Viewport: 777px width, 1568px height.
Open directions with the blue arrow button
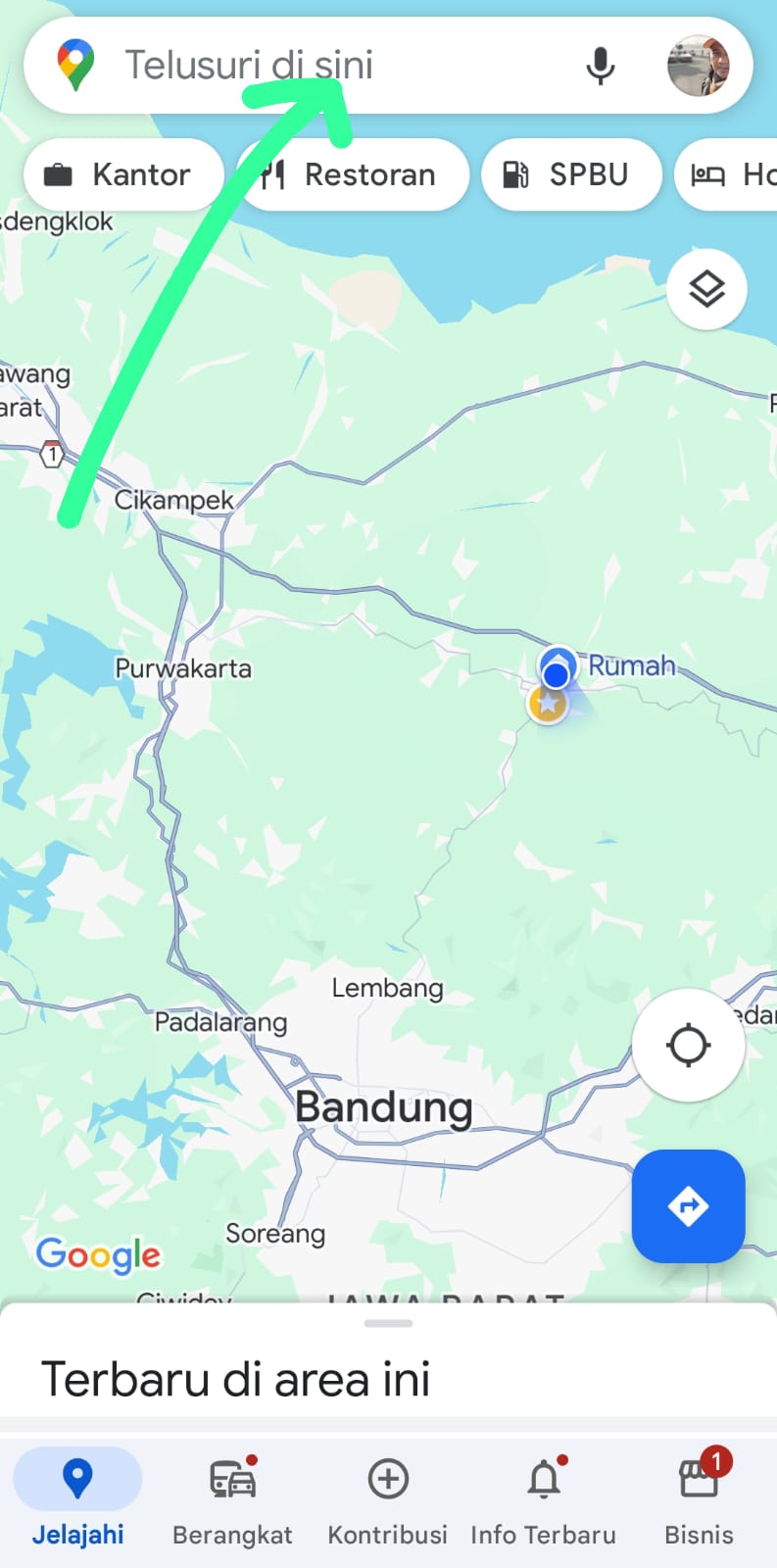pyautogui.click(x=688, y=1206)
